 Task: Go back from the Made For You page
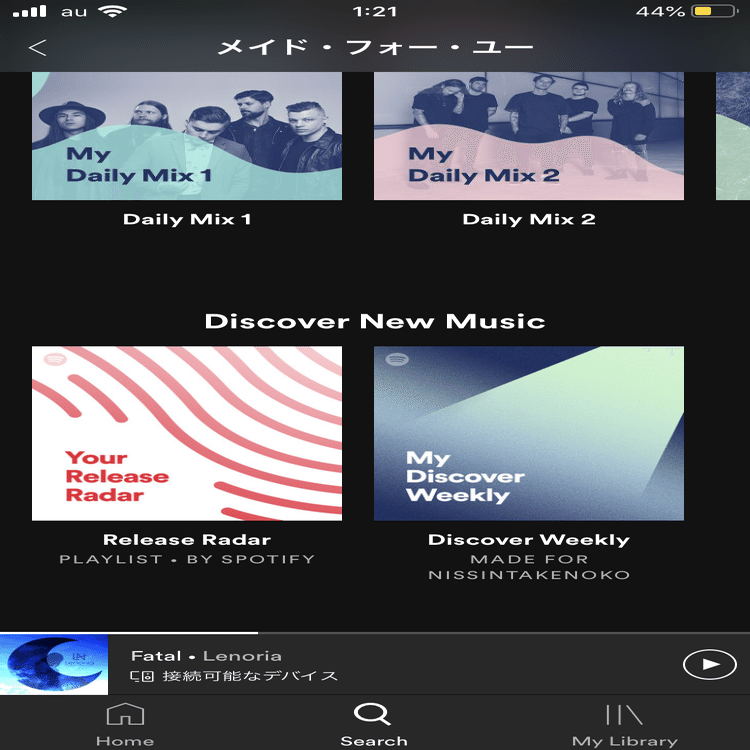click(x=38, y=47)
